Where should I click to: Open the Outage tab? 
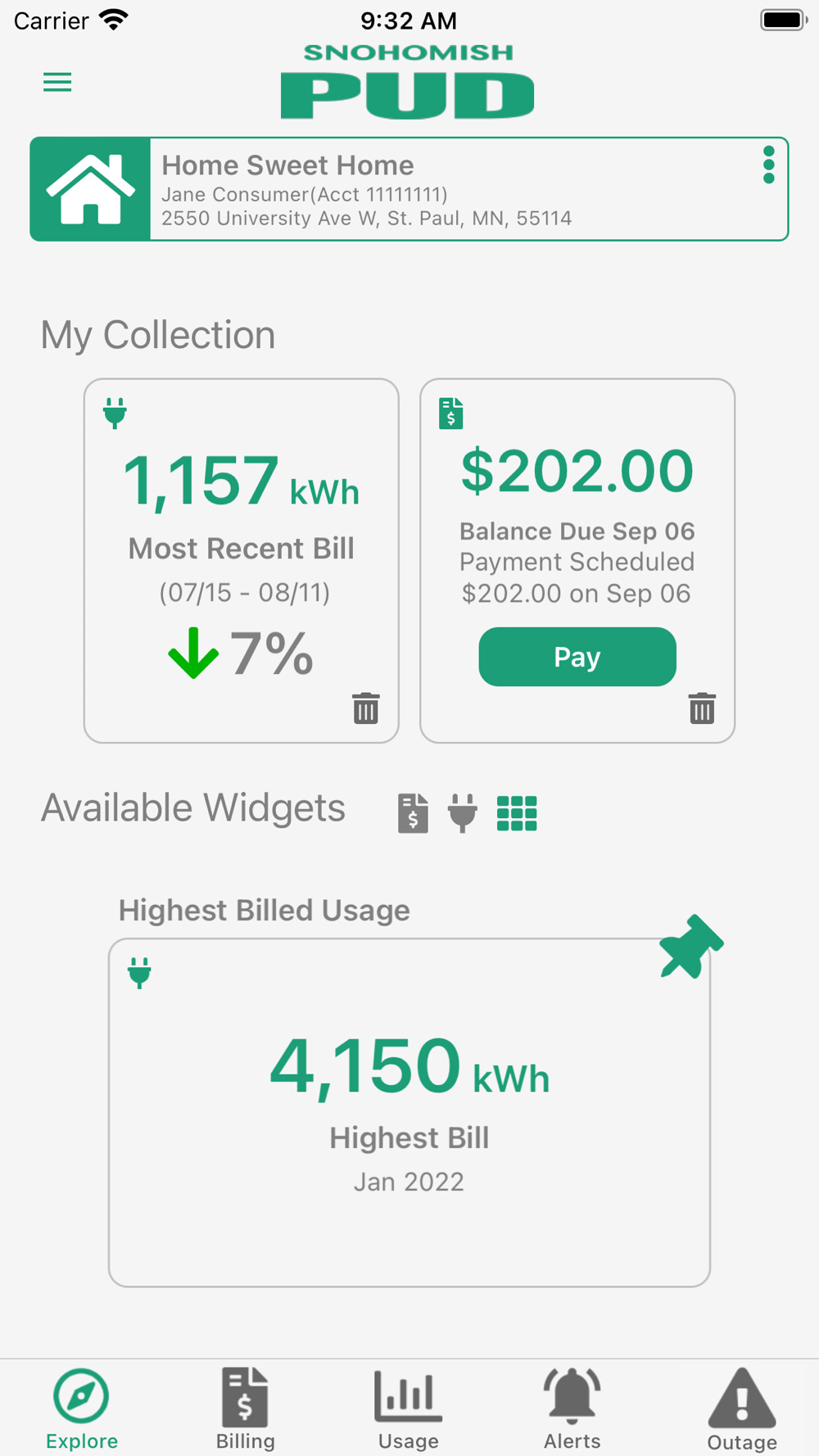click(742, 1409)
